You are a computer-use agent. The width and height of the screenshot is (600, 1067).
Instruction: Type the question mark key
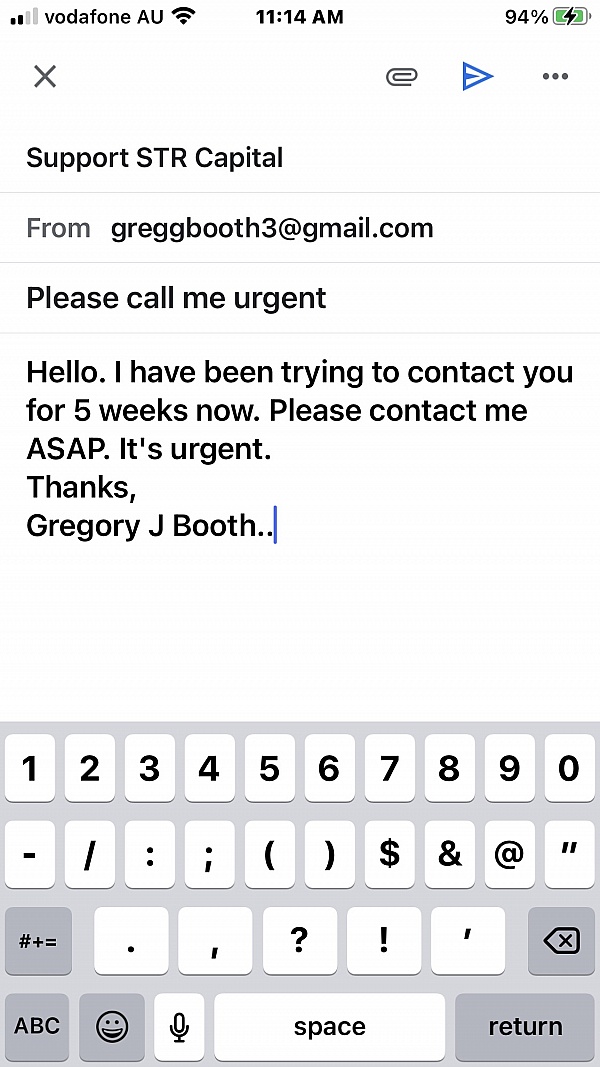click(x=299, y=941)
